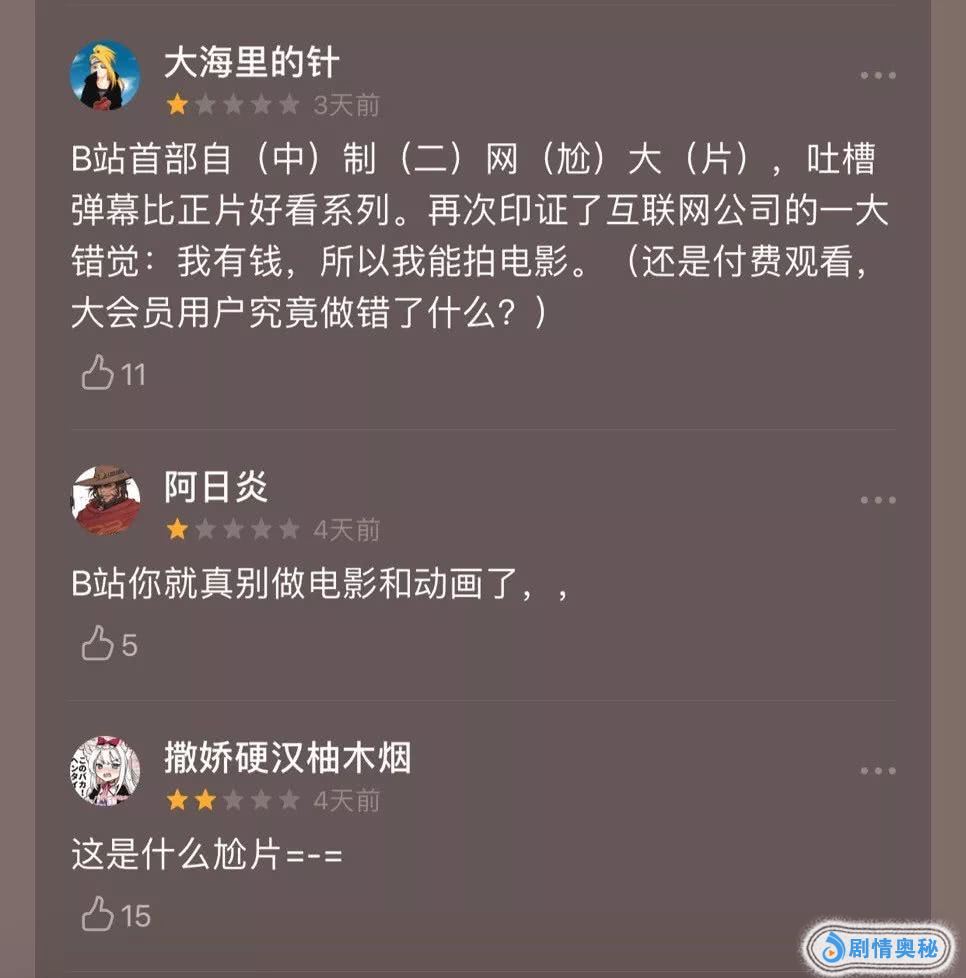View 阿日炎's profile picture
This screenshot has height=978, width=966.
(x=105, y=500)
